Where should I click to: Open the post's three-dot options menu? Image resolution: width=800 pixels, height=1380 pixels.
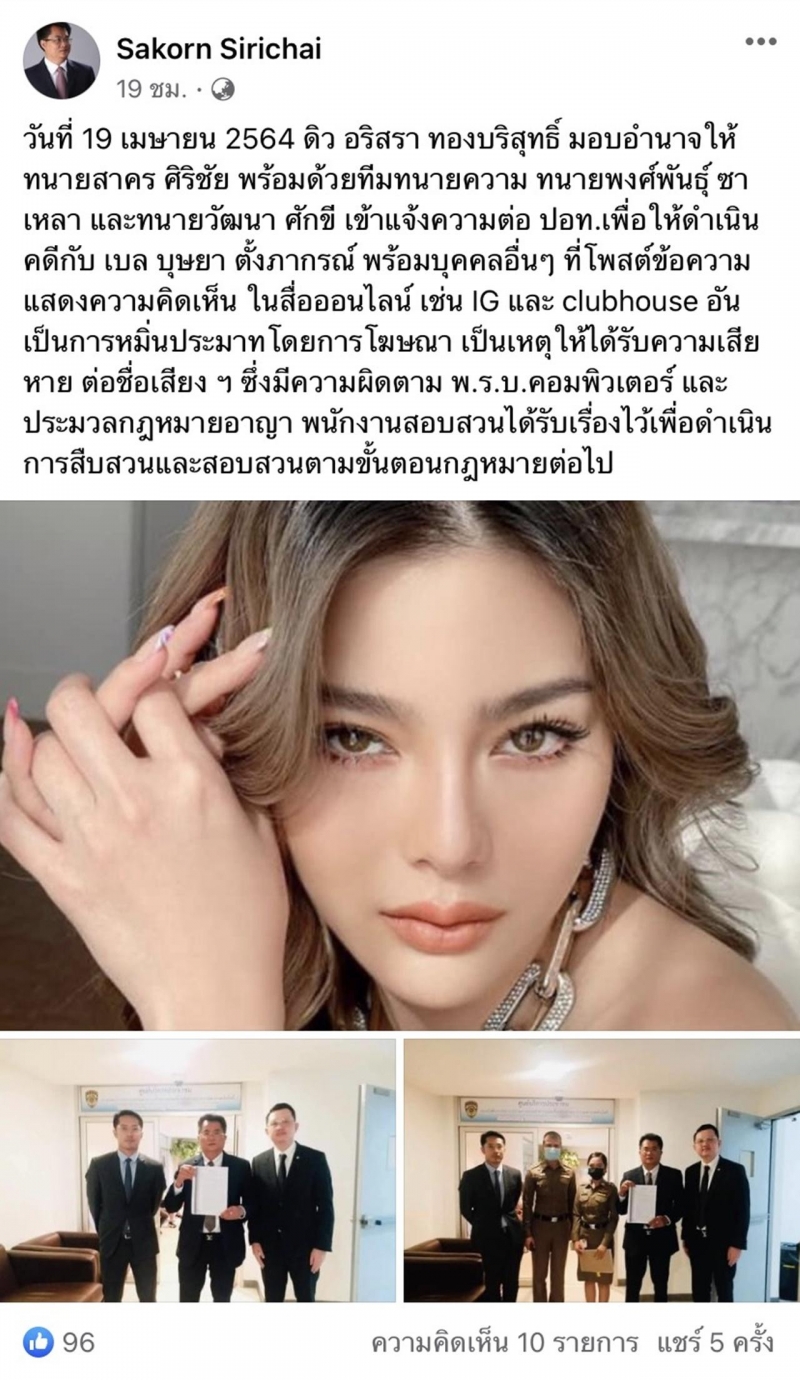point(760,42)
